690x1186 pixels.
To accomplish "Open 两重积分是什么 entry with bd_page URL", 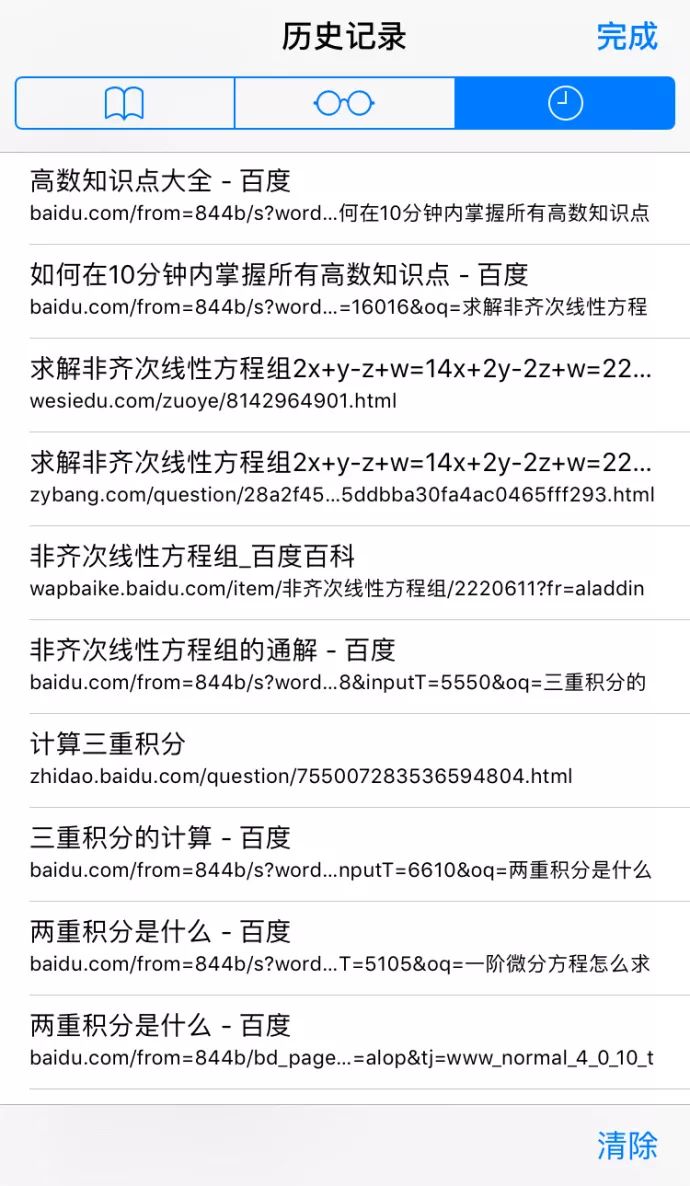I will pyautogui.click(x=345, y=1042).
